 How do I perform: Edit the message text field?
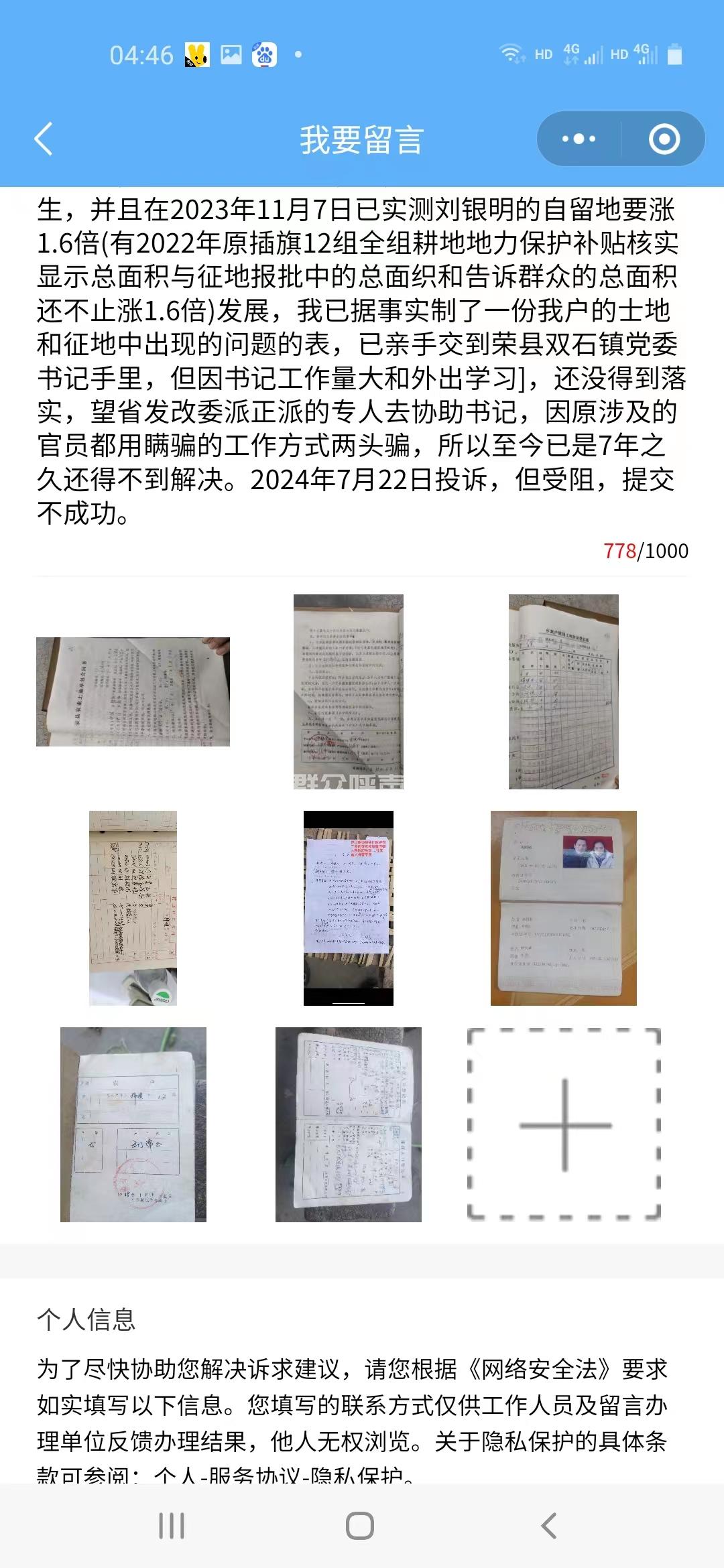click(361, 362)
